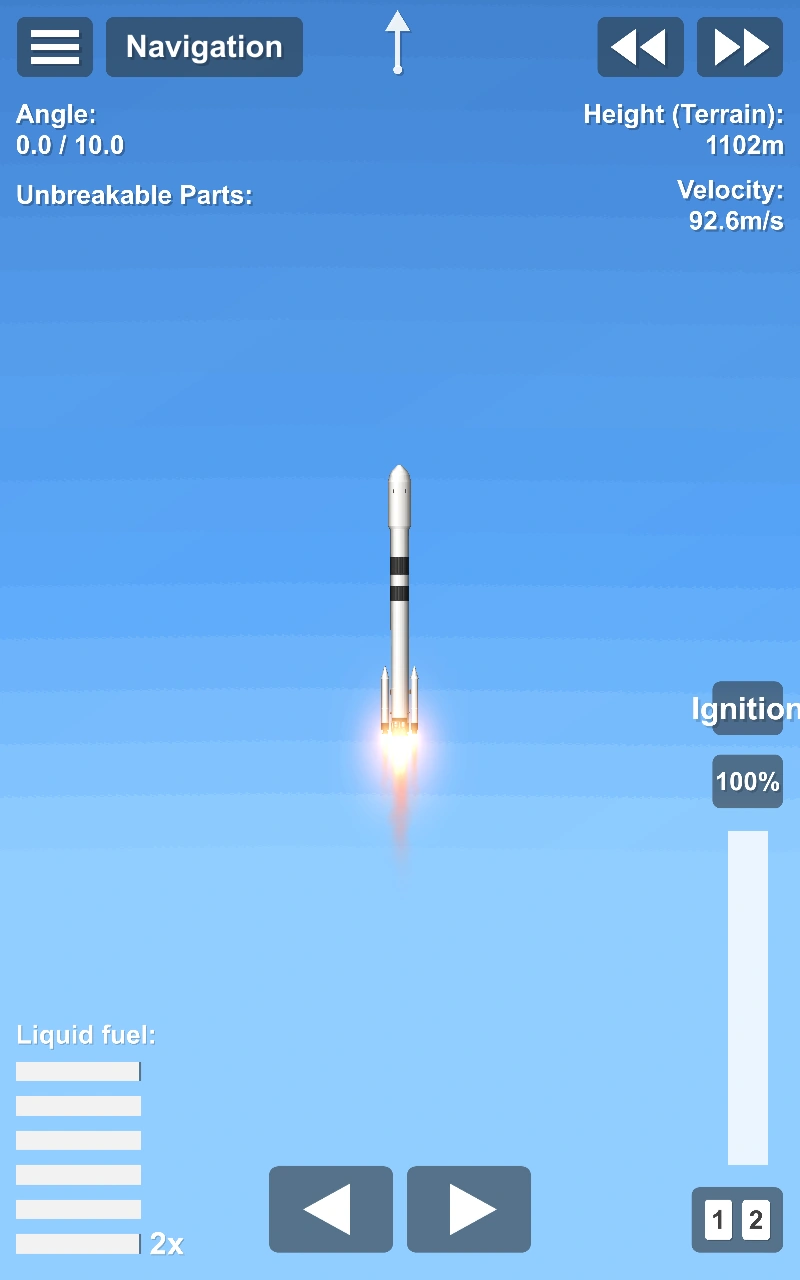This screenshot has width=800, height=1280.
Task: Open the hamburger menu
Action: (55, 47)
